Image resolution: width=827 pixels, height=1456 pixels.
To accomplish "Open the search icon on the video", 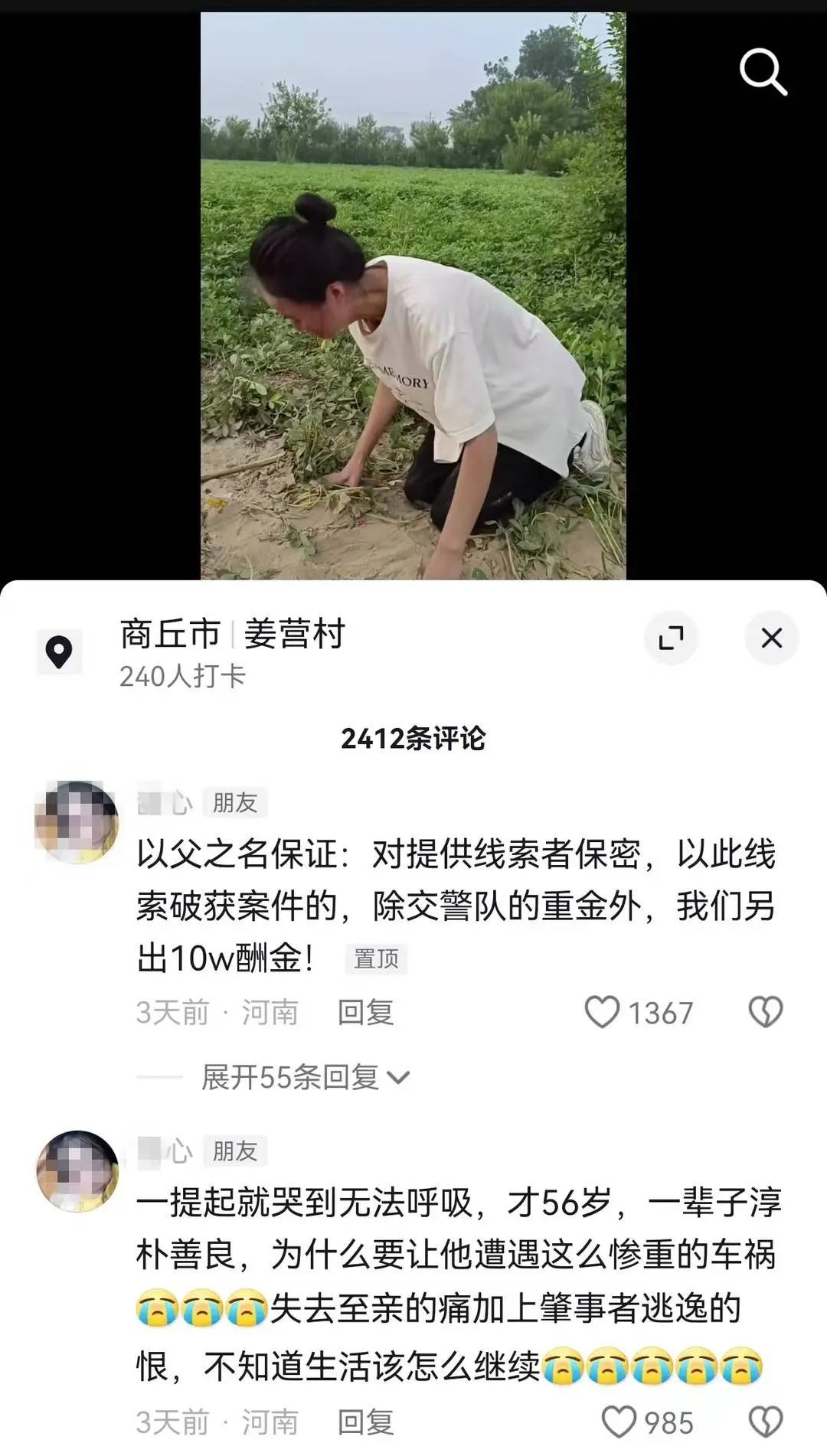I will tap(763, 72).
